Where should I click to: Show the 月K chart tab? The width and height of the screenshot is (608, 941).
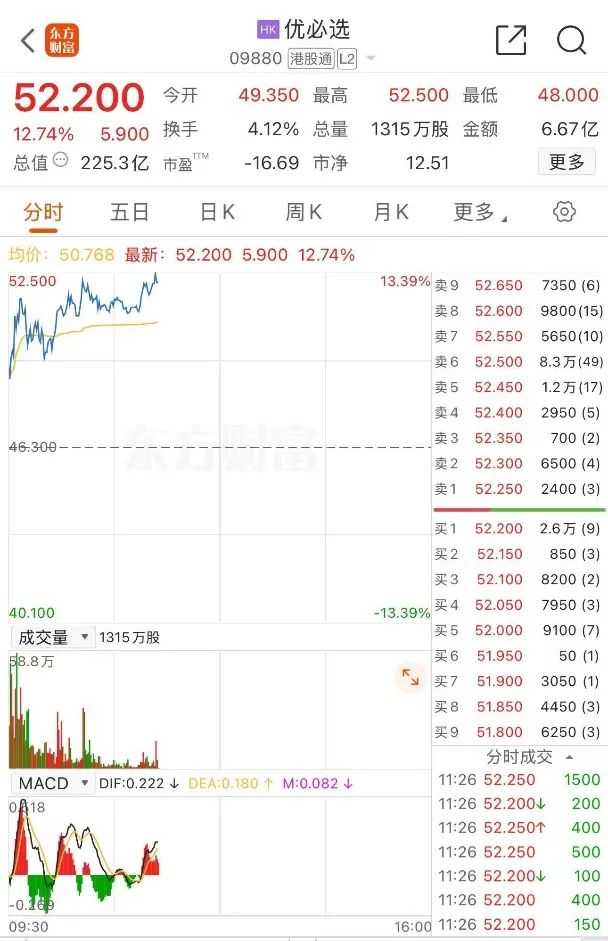(391, 212)
